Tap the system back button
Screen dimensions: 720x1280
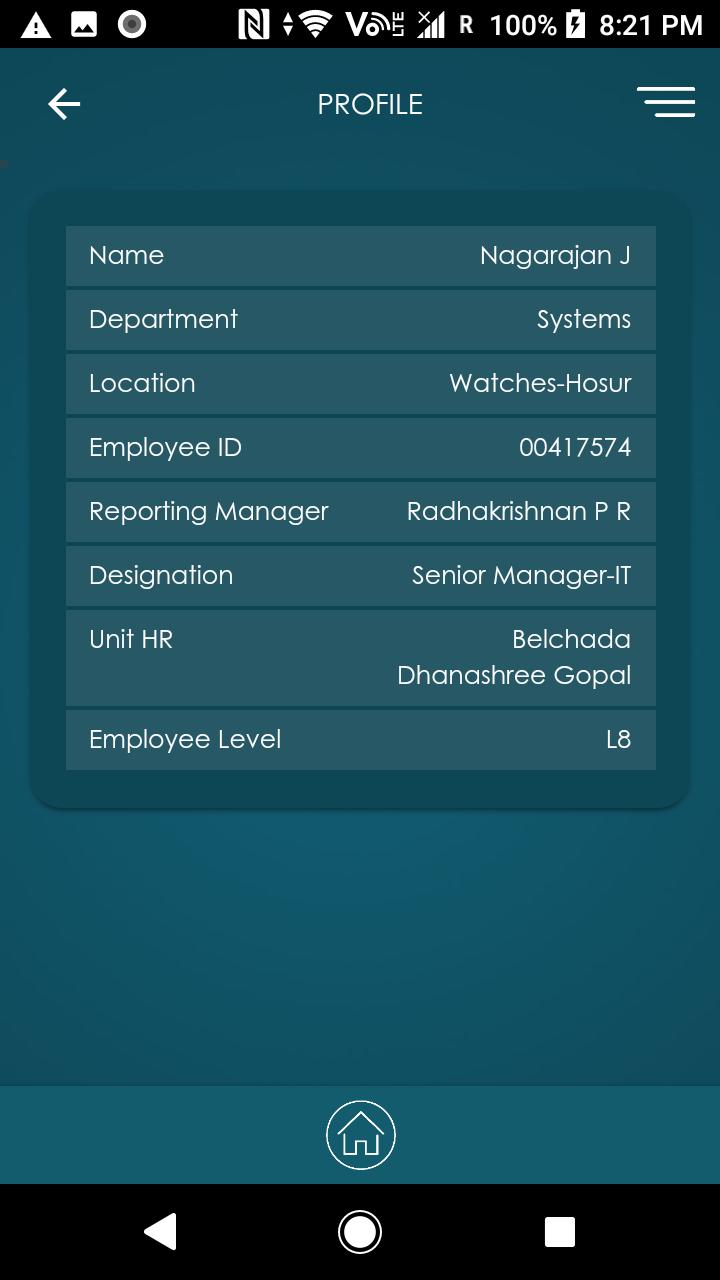coord(161,1232)
